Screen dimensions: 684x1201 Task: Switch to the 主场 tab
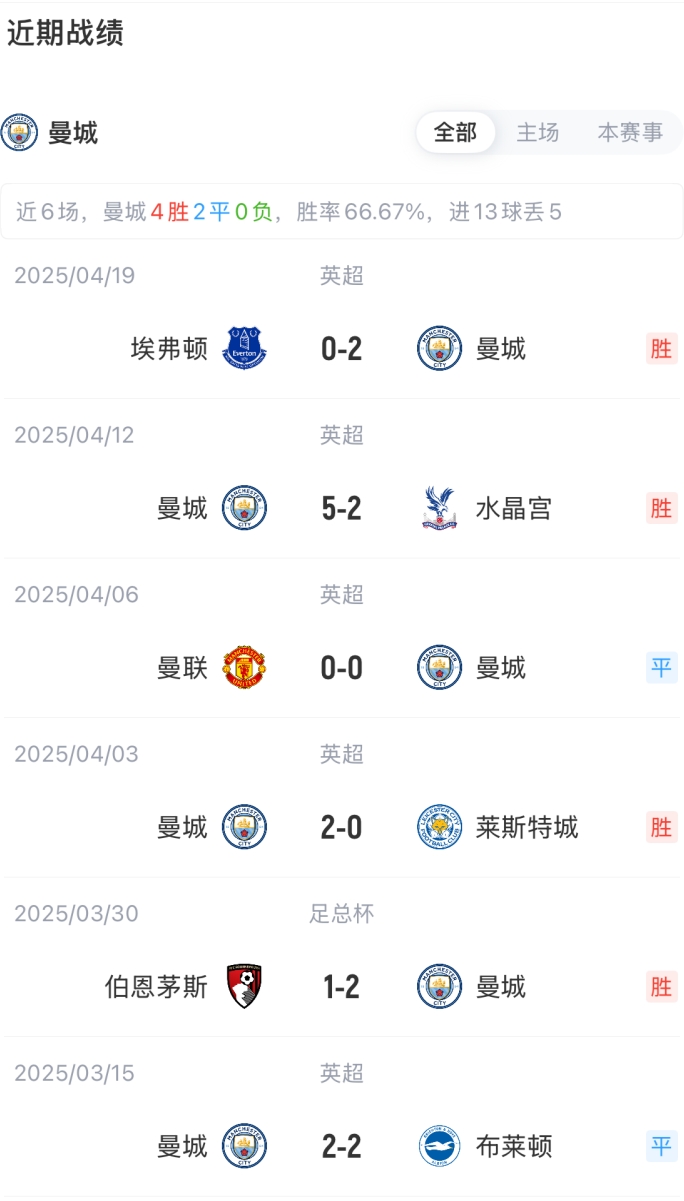[537, 133]
